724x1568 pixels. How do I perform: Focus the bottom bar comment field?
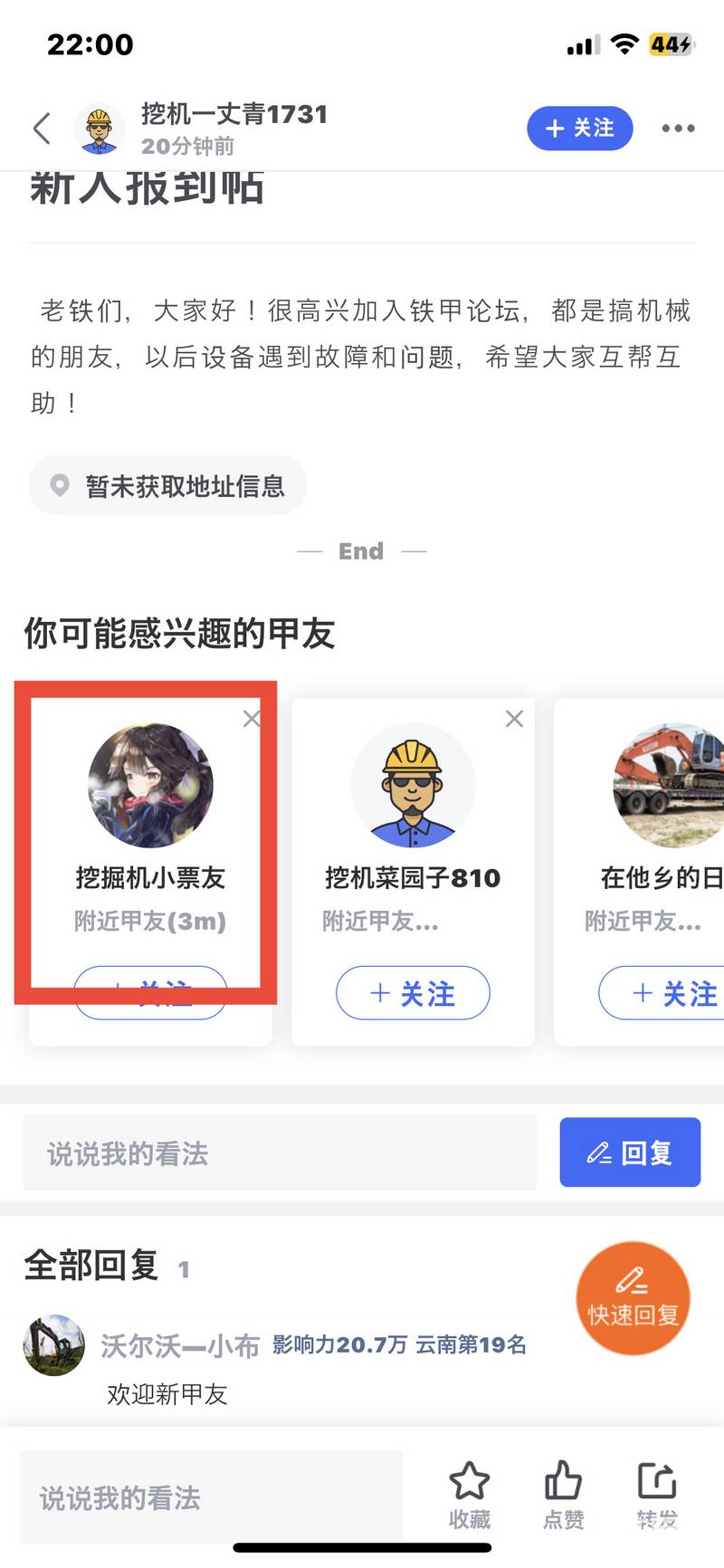(x=211, y=1497)
